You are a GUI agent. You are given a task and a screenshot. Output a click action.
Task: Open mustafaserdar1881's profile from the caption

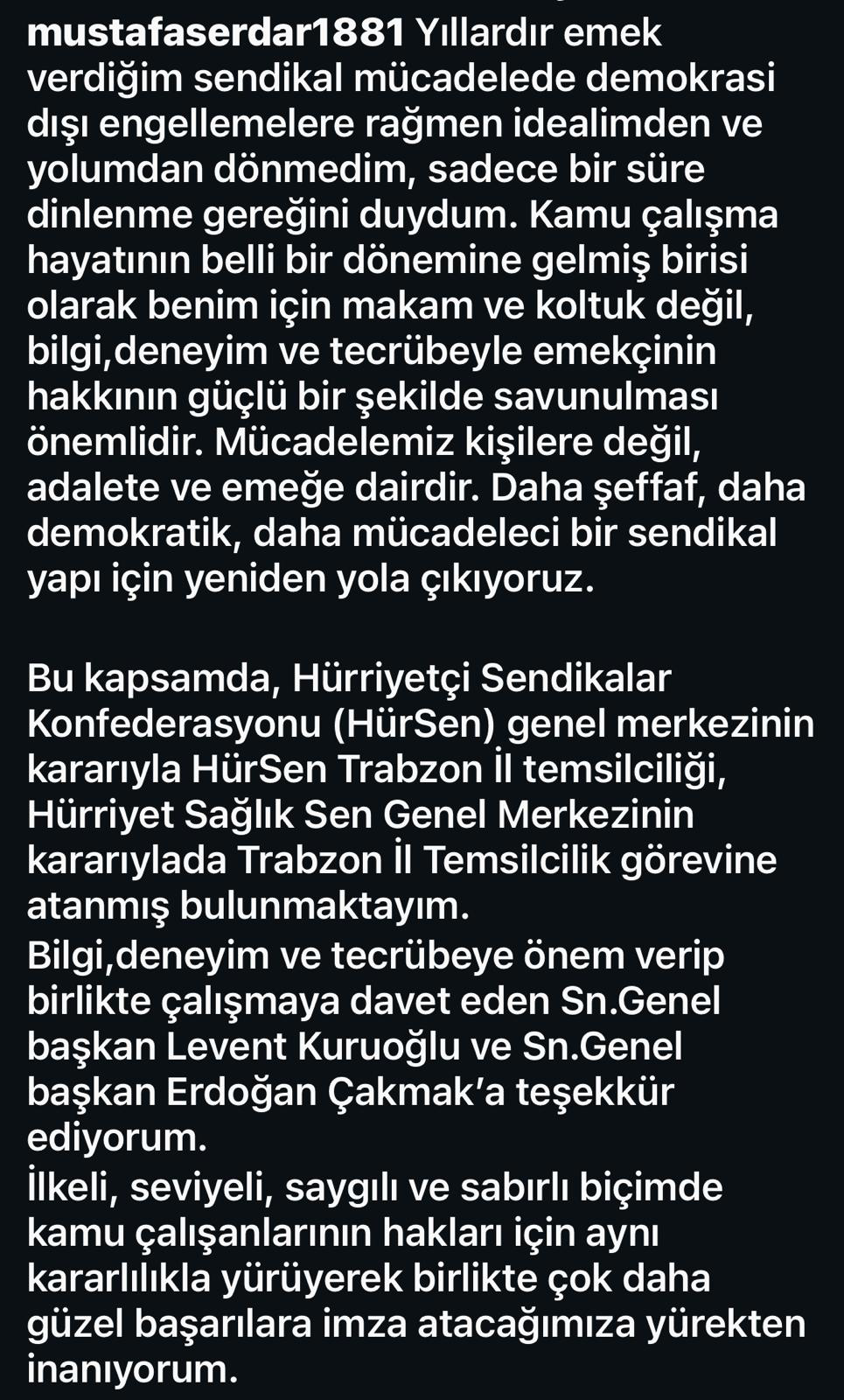216,33
